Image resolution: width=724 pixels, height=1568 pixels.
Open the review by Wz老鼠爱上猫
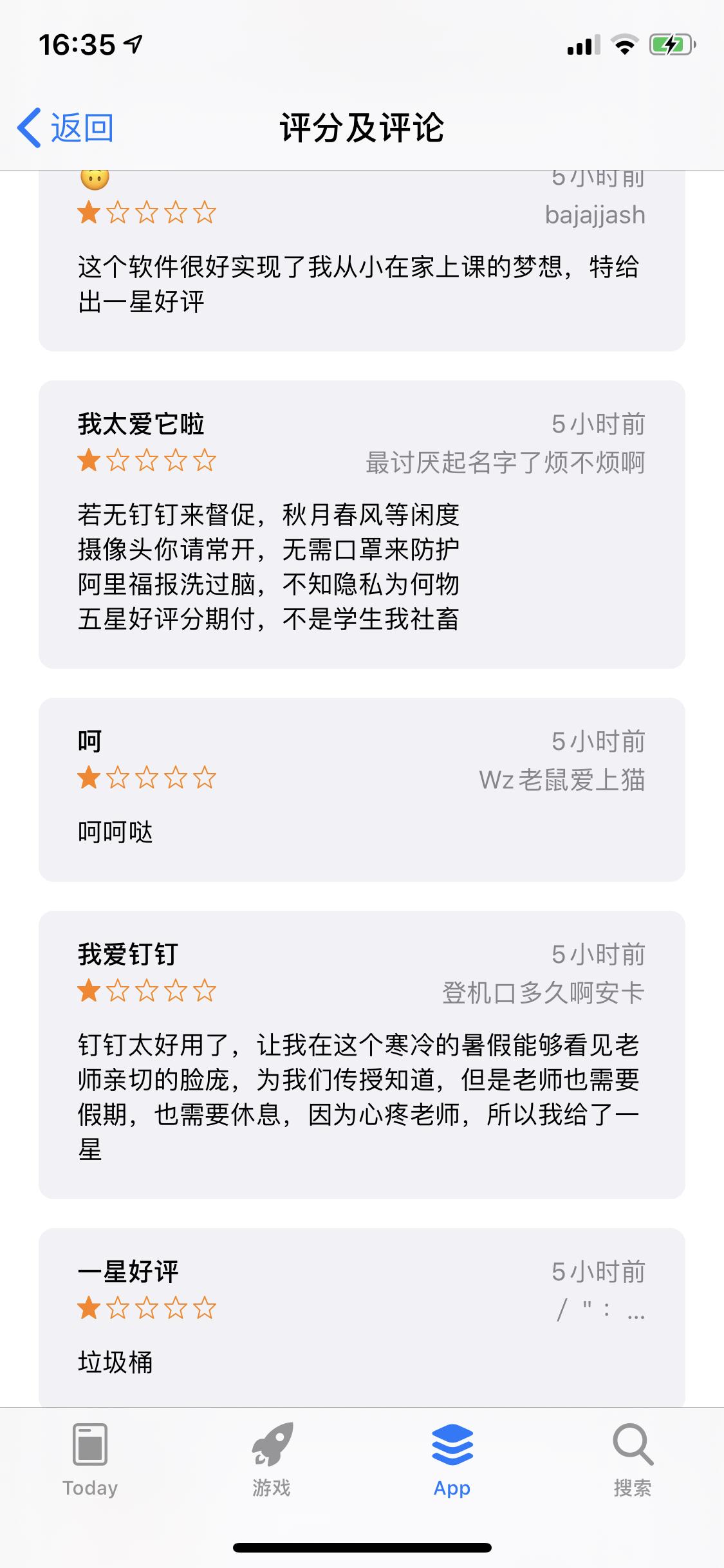tap(362, 789)
